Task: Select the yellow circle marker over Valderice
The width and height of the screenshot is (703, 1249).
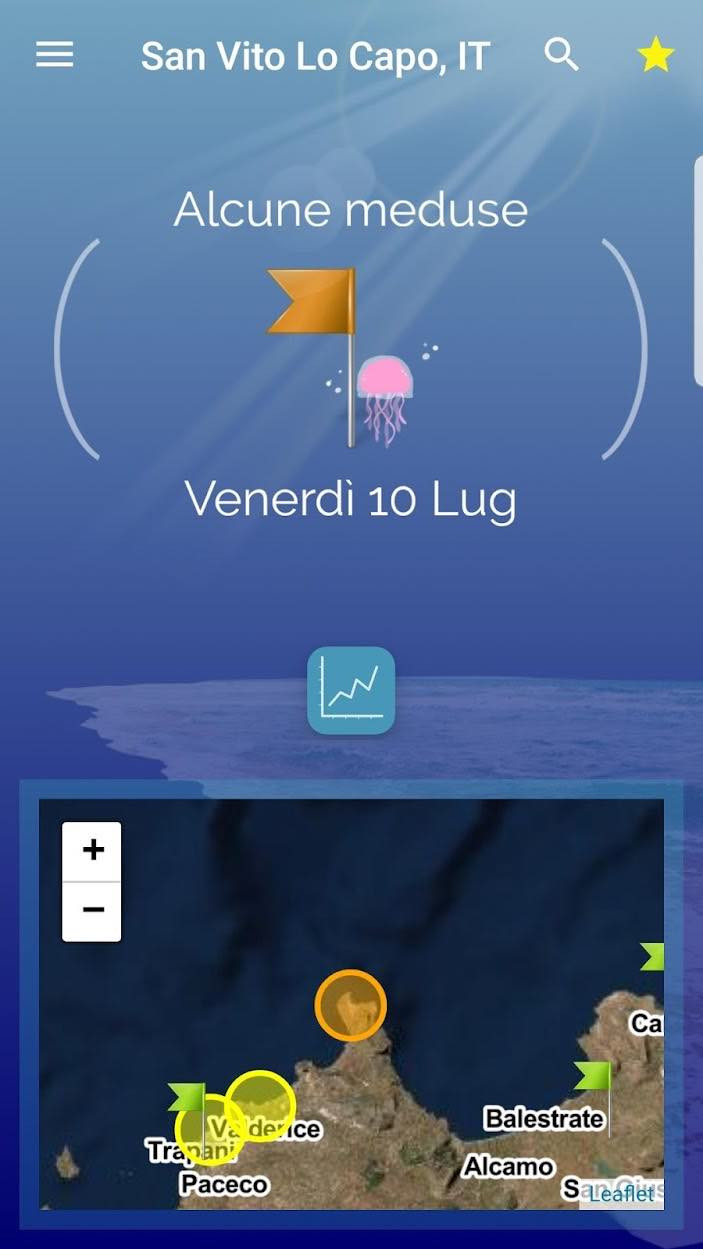Action: click(260, 1106)
